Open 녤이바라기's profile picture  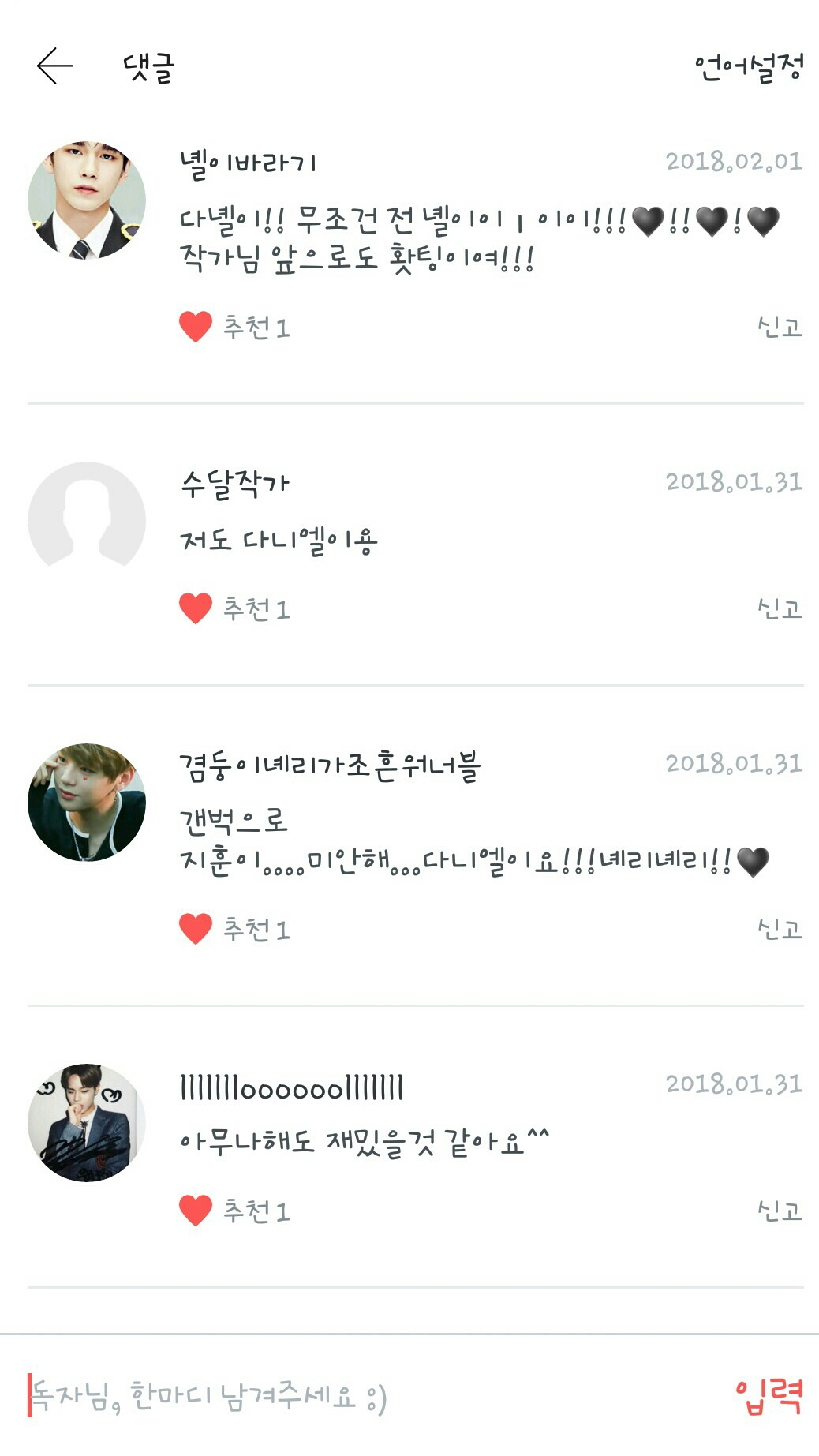point(87,200)
